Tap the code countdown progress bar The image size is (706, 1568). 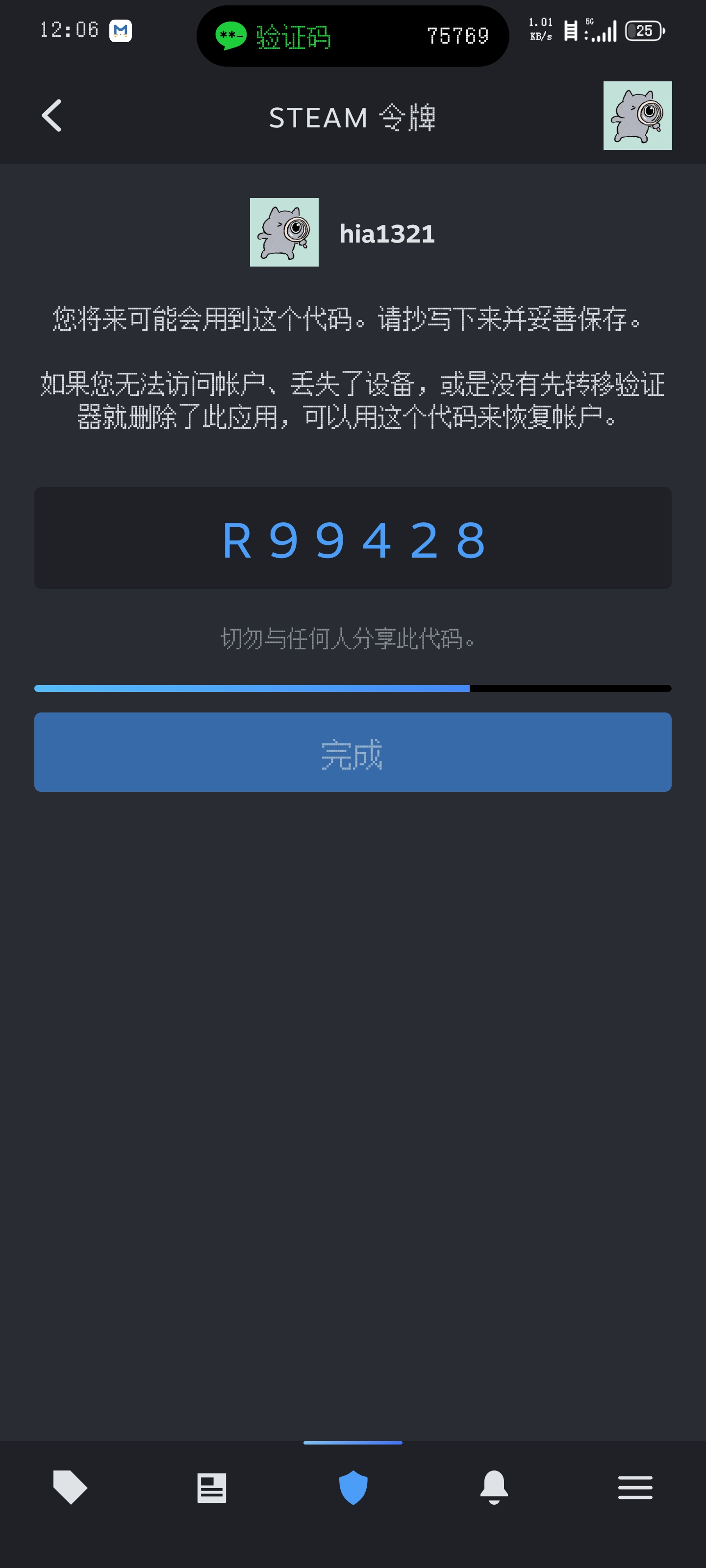coord(353,688)
